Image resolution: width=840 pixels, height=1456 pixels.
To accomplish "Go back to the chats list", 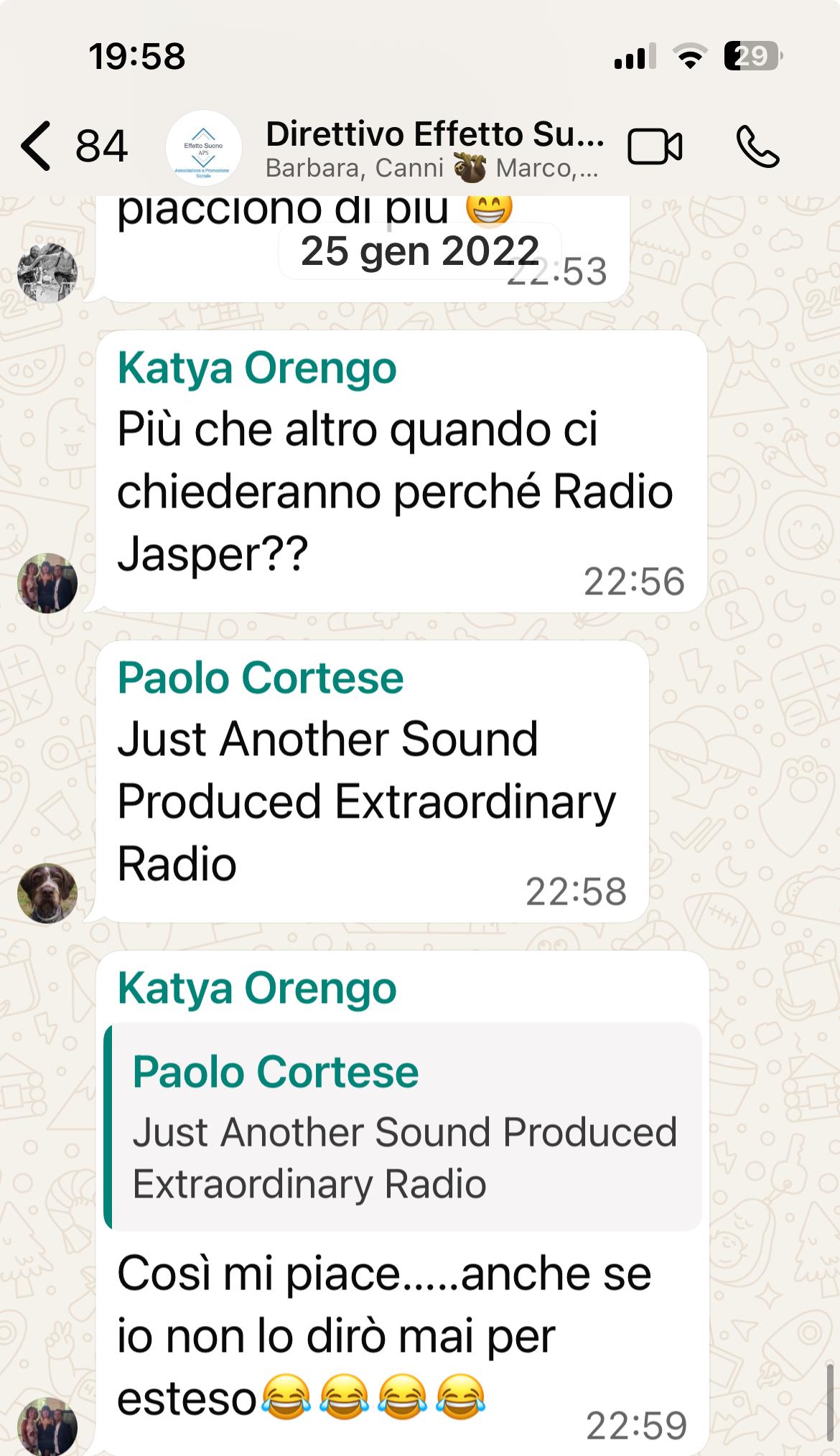I will [37, 146].
